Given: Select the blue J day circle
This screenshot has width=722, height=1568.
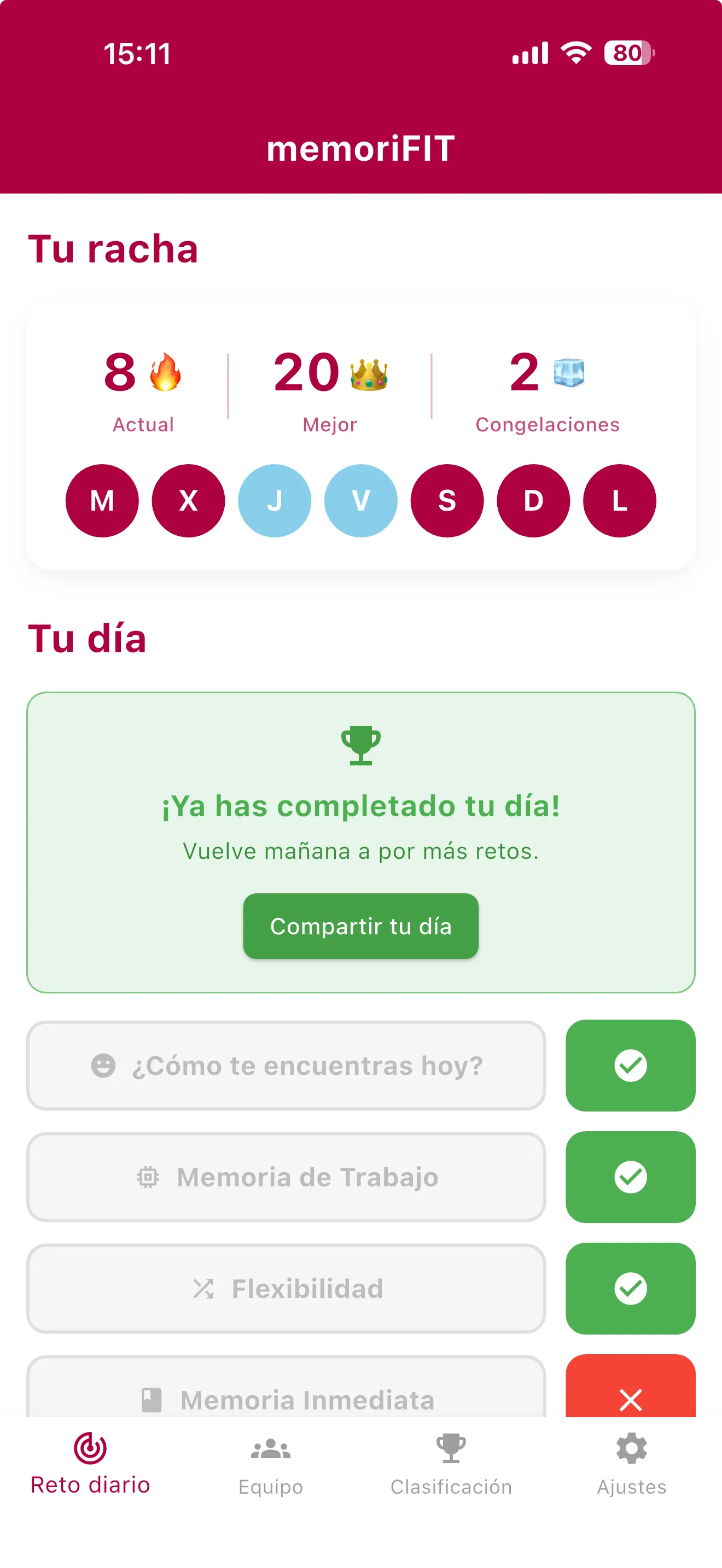Looking at the screenshot, I should [275, 500].
